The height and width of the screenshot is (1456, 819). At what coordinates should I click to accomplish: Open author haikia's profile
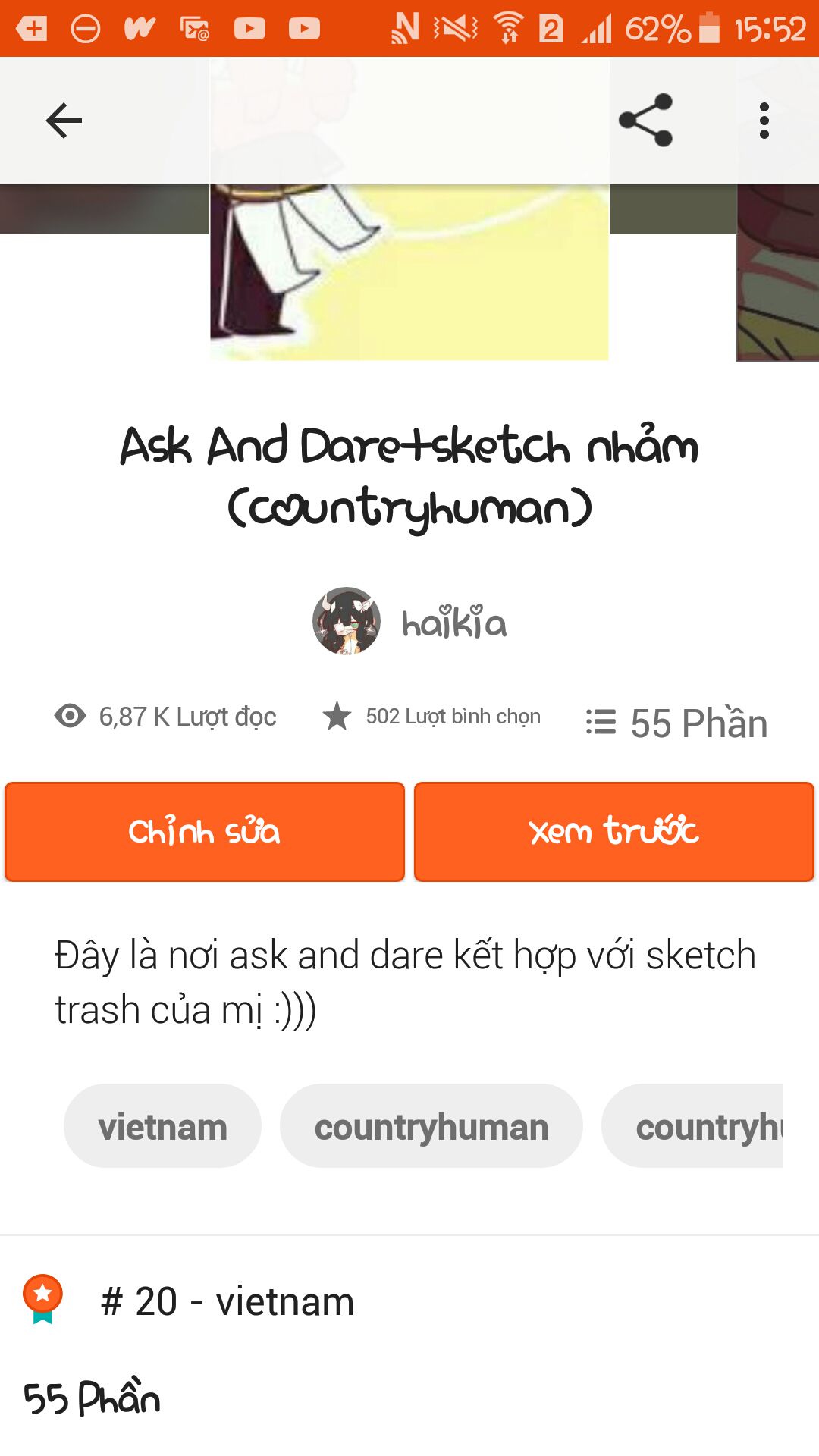click(409, 622)
